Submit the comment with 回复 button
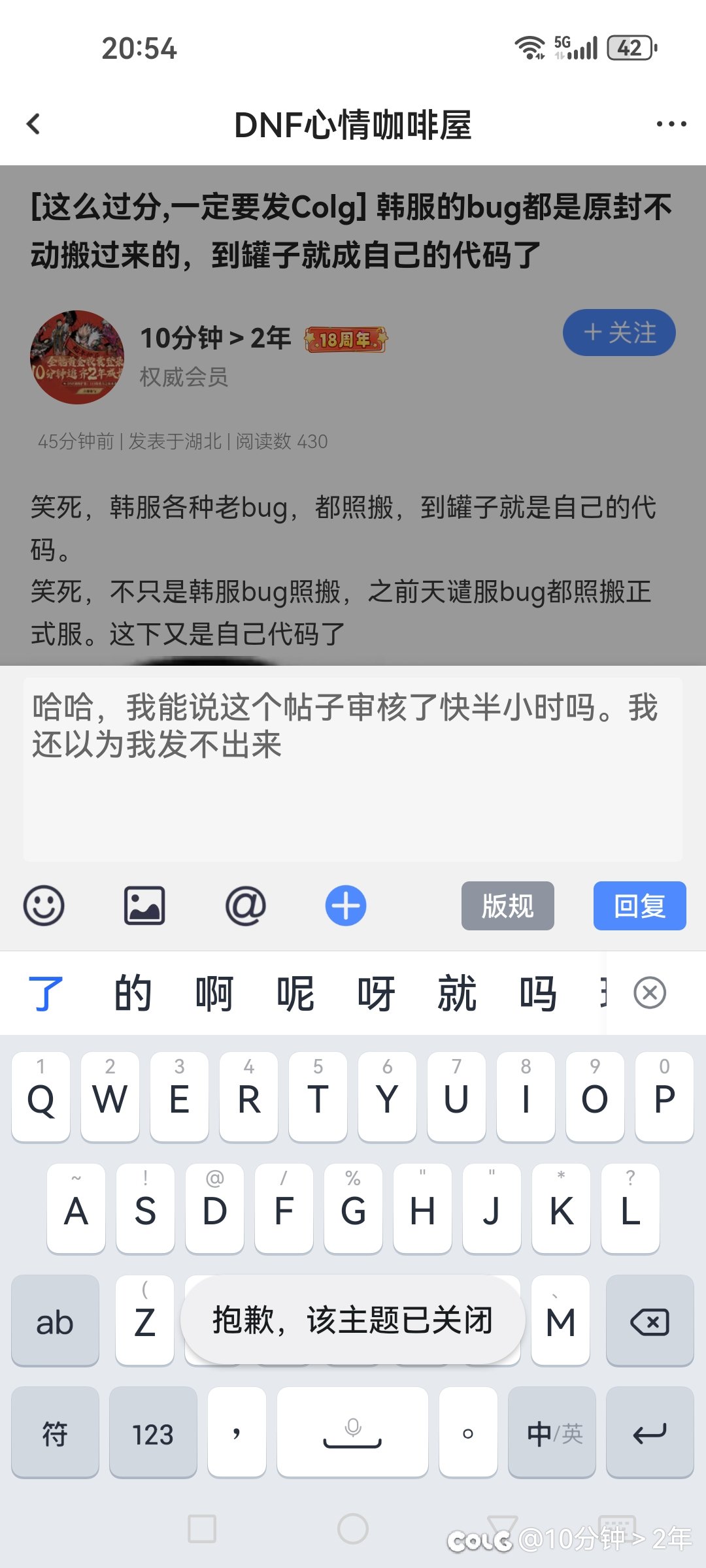Viewport: 706px width, 1568px height. click(640, 906)
